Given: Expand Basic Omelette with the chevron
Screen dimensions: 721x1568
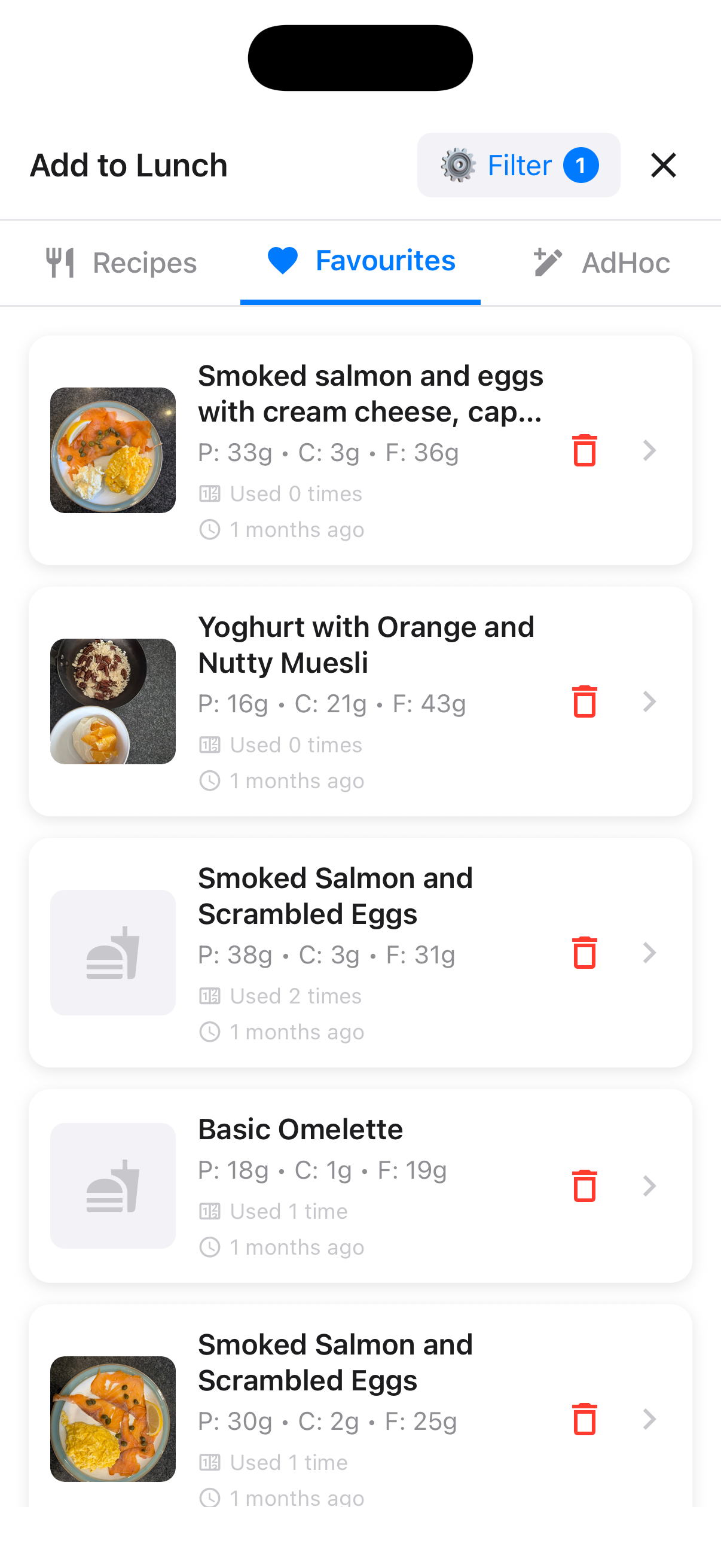Looking at the screenshot, I should click(x=650, y=1185).
